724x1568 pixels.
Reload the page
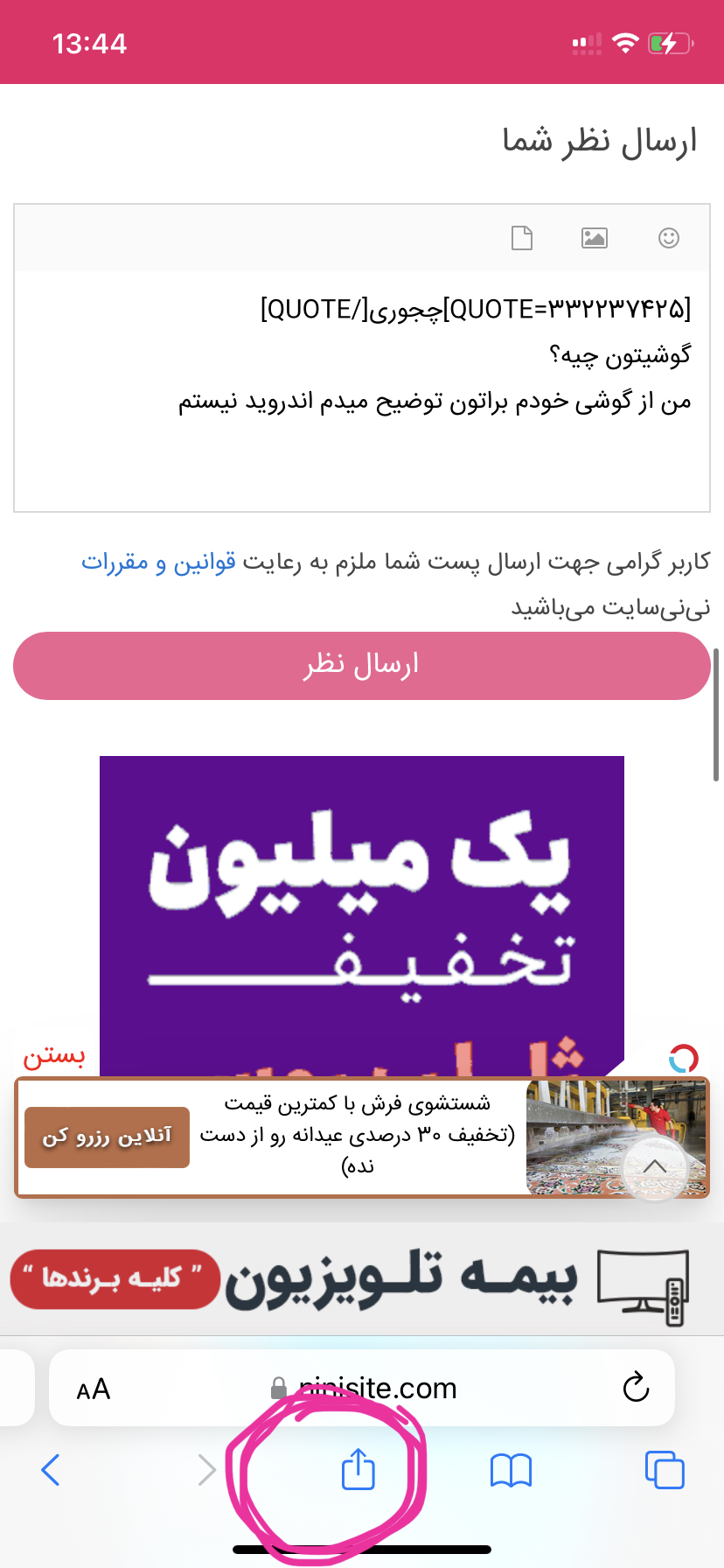[x=636, y=1388]
